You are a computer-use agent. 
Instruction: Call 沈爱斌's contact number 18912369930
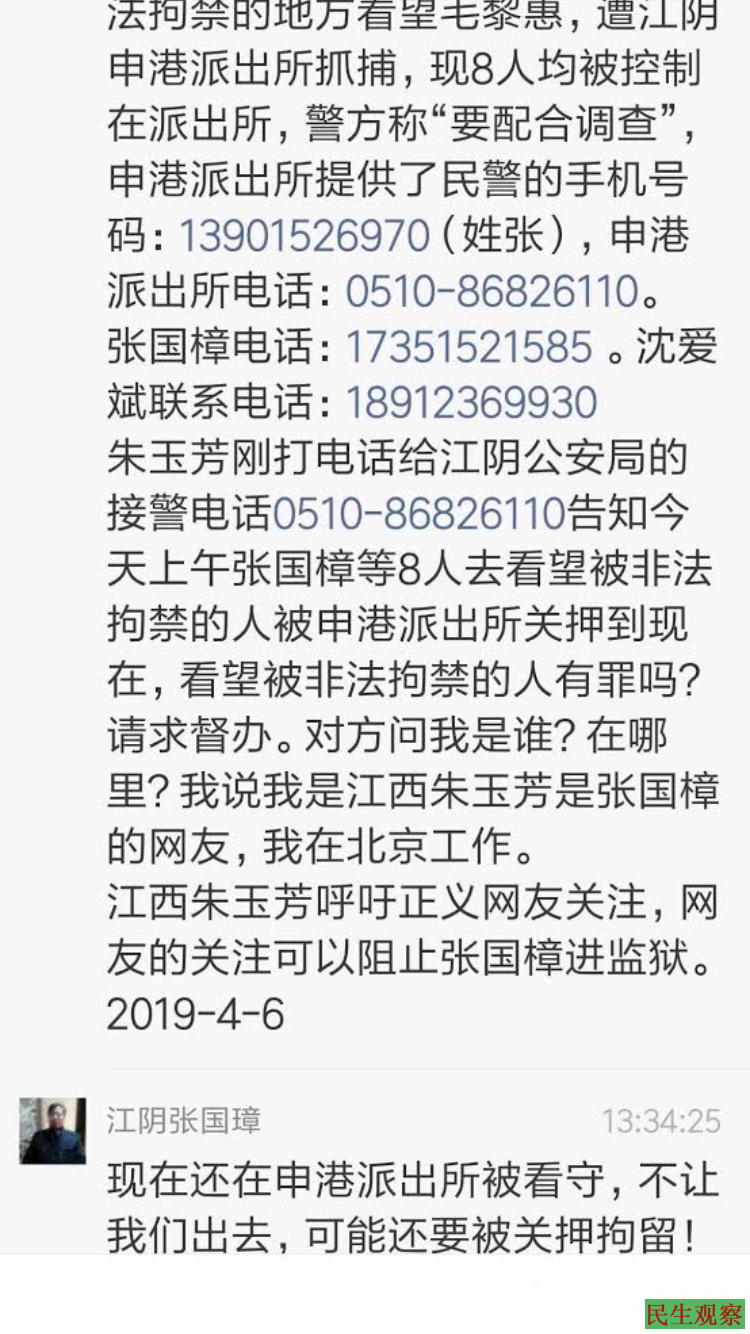pyautogui.click(x=471, y=402)
